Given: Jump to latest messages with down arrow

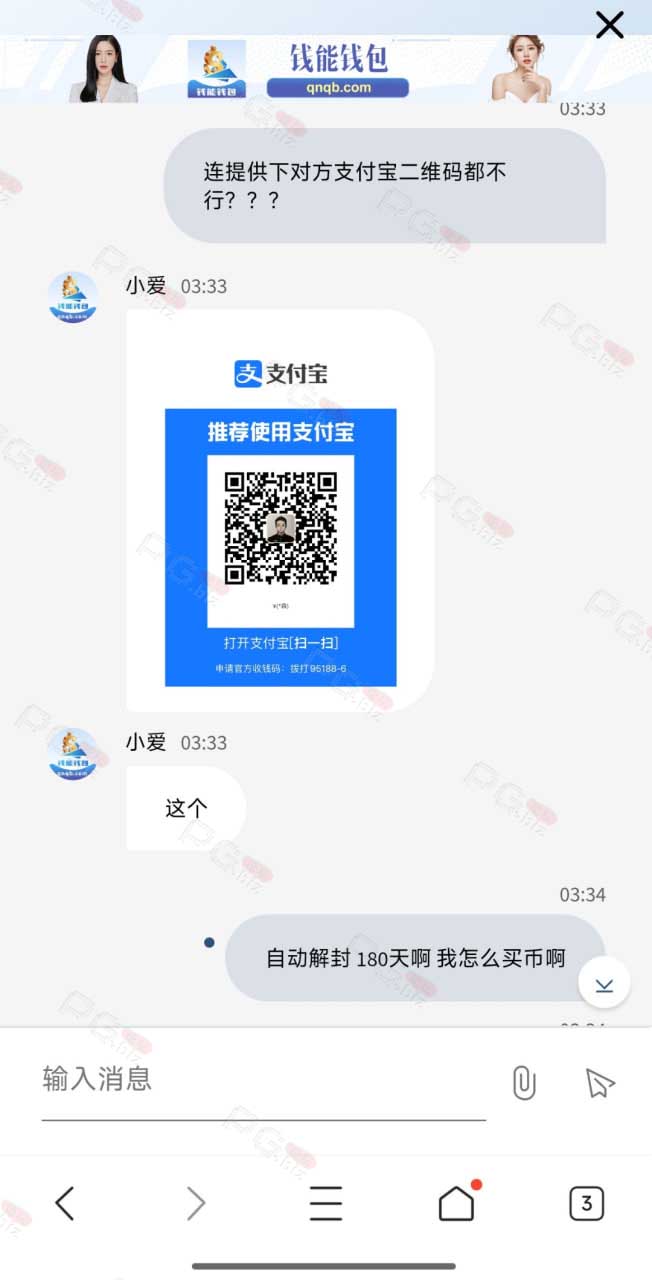Looking at the screenshot, I should (604, 984).
